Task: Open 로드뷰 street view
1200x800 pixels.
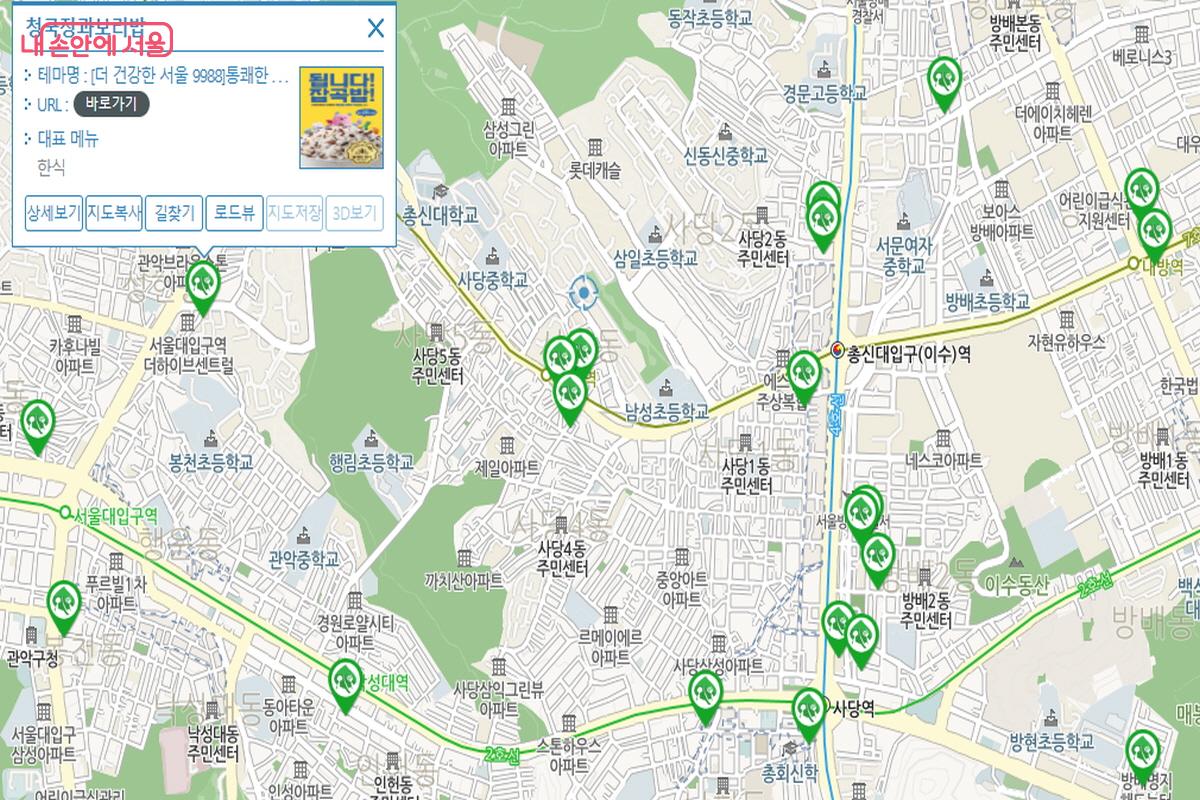Action: click(x=234, y=213)
